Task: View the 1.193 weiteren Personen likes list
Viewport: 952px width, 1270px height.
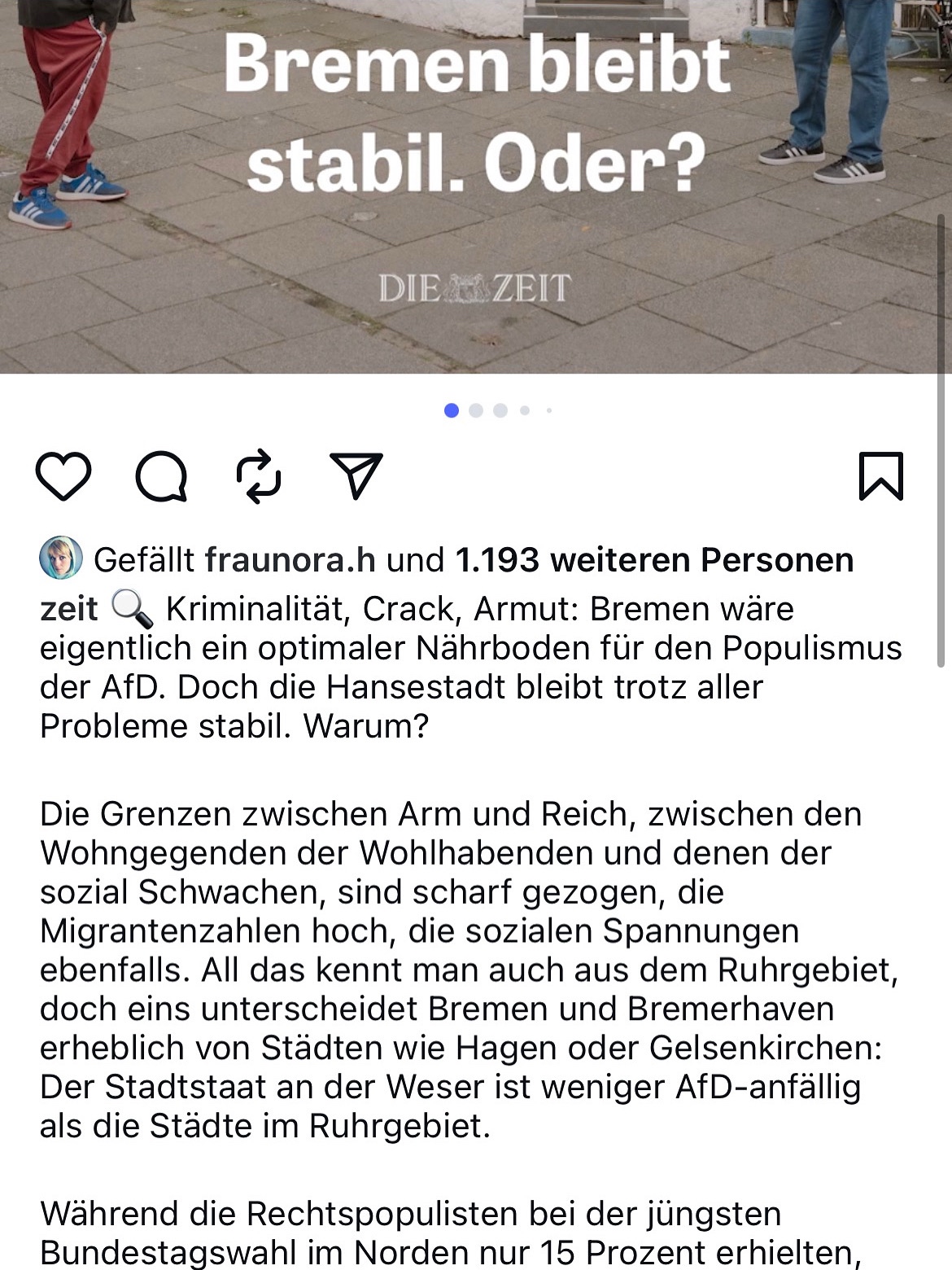Action: pyautogui.click(x=654, y=560)
